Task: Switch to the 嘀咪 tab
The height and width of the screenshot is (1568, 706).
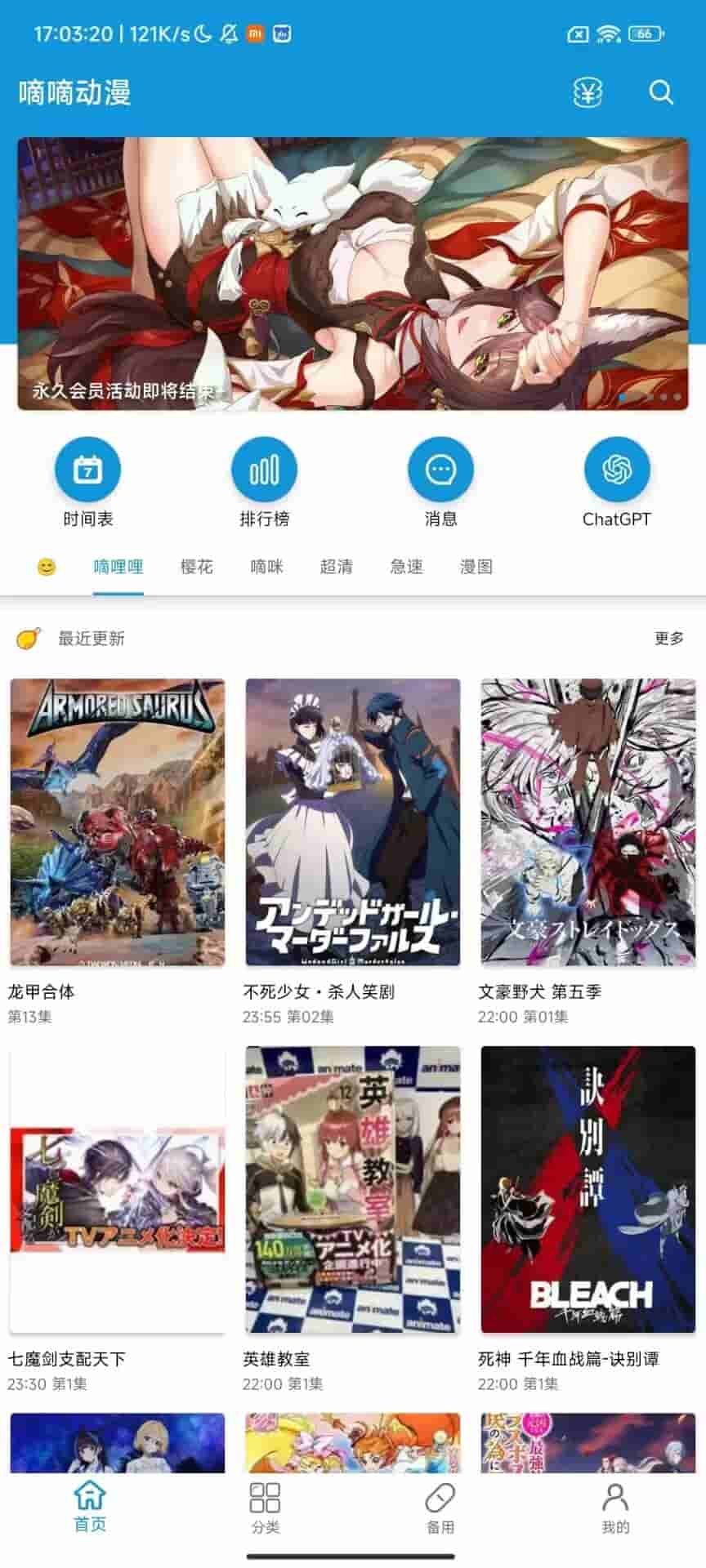Action: tap(266, 567)
